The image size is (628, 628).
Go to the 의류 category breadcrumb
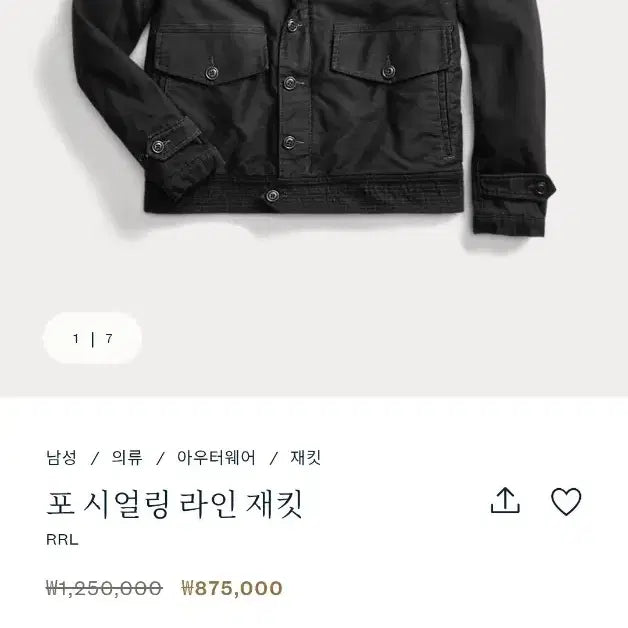click(127, 458)
